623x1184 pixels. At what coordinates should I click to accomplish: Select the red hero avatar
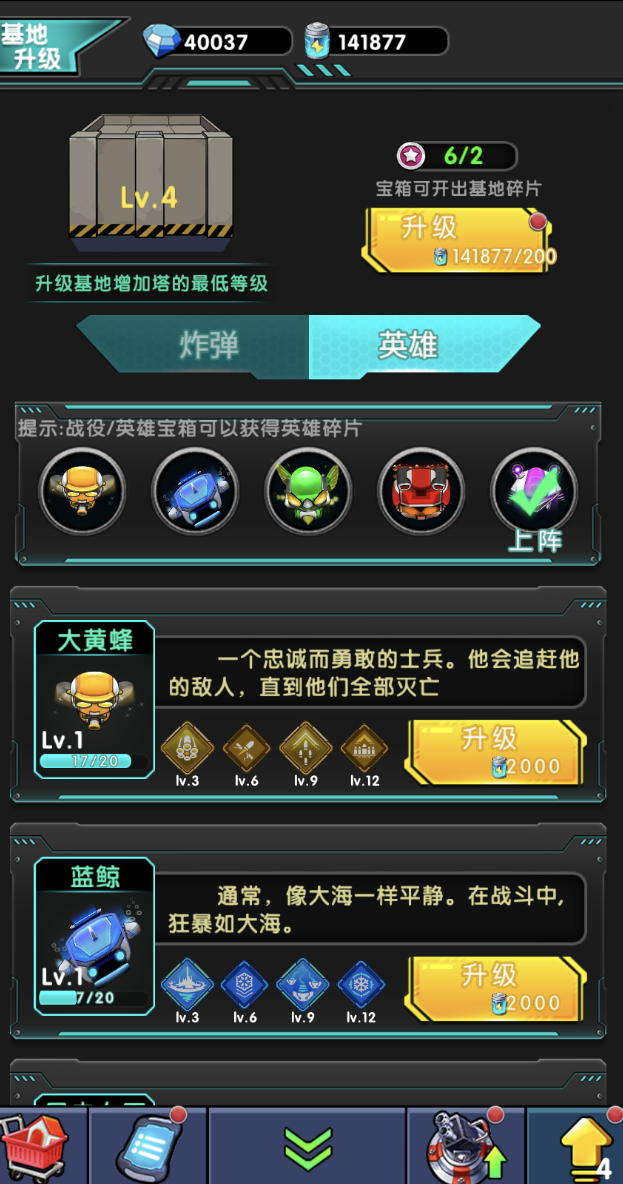tap(421, 491)
